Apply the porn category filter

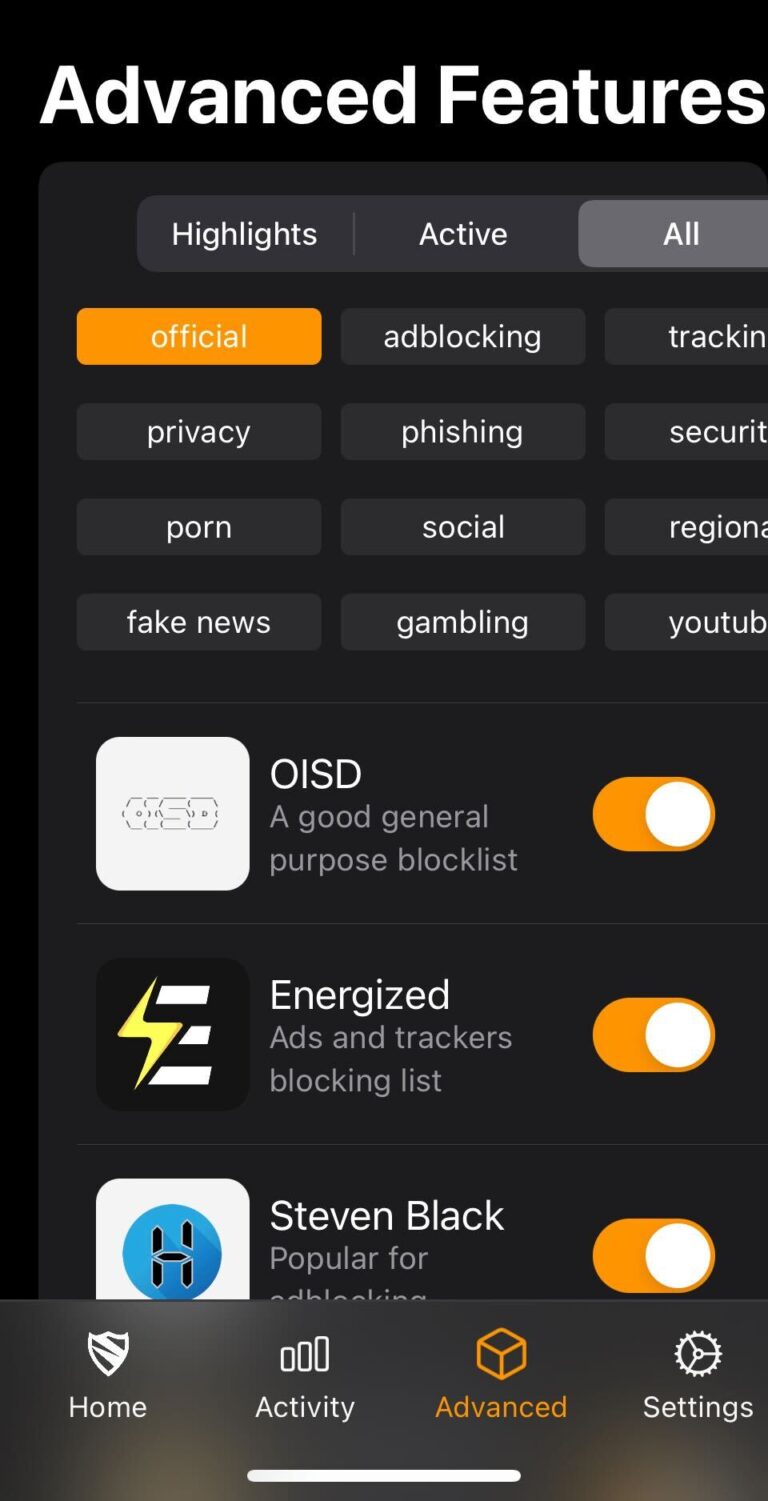(199, 527)
